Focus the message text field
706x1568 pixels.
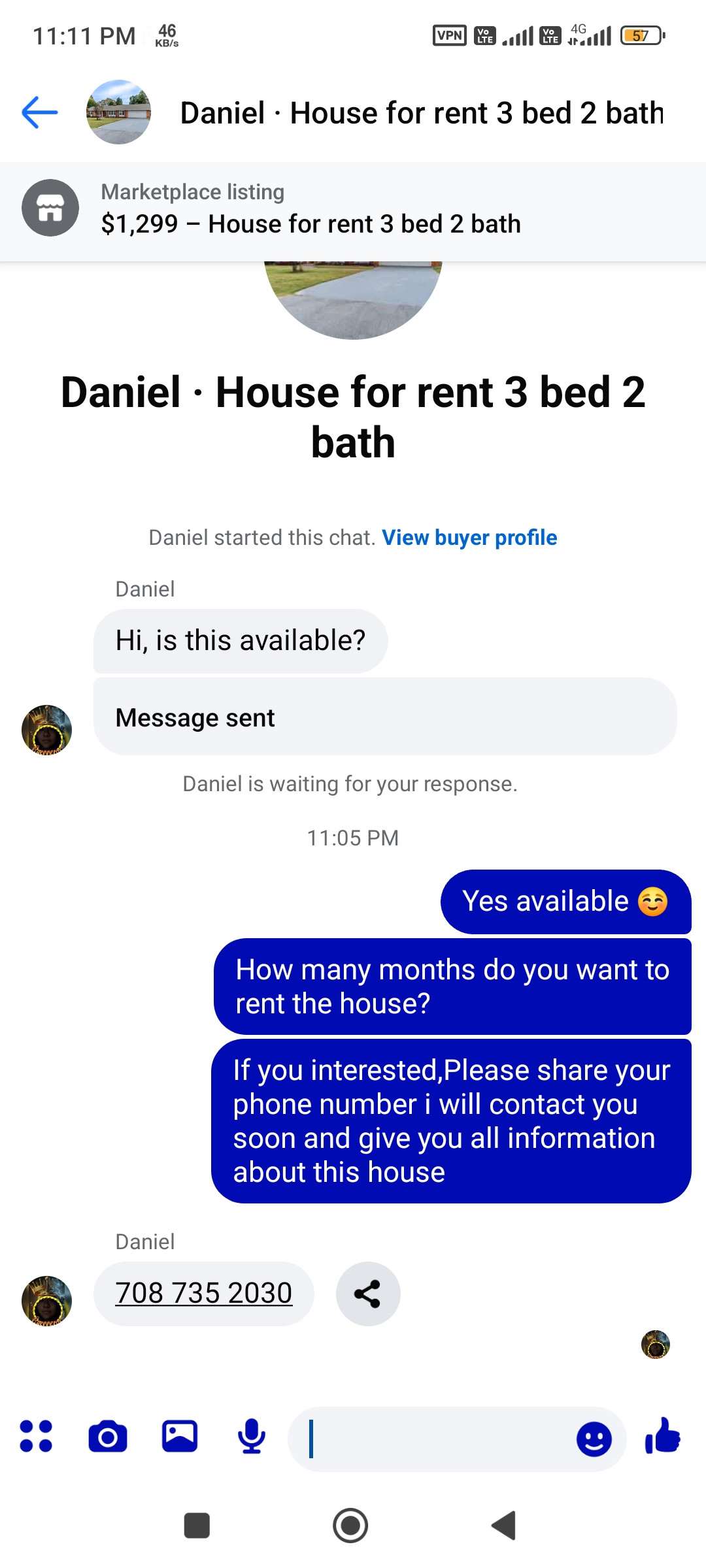pos(431,1439)
